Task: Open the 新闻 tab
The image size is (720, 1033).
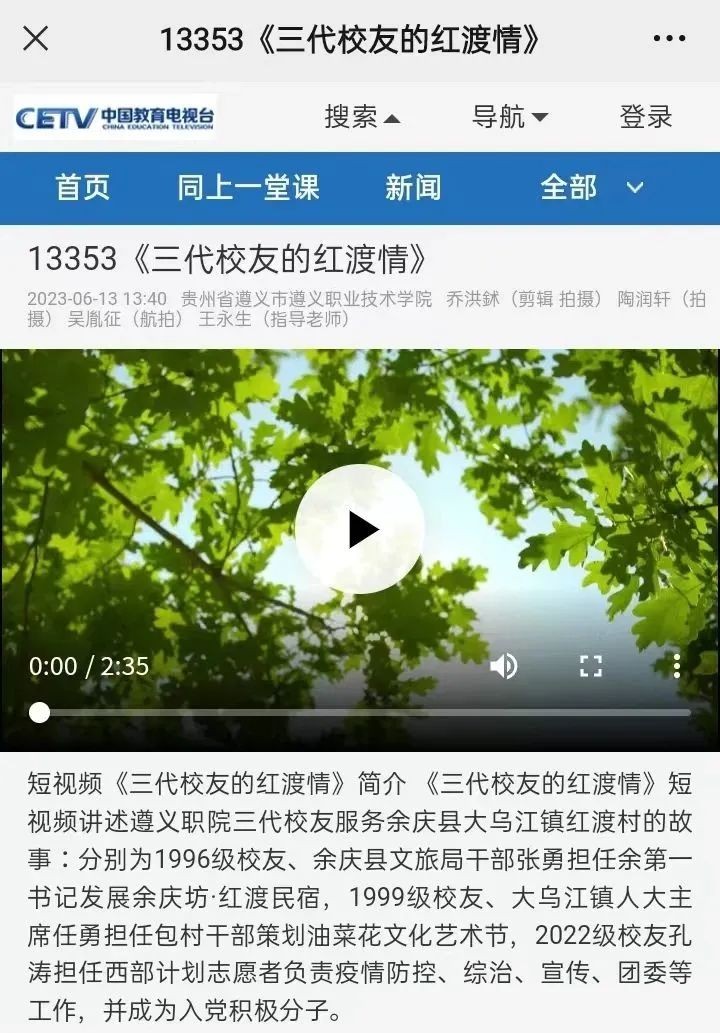Action: click(x=413, y=187)
